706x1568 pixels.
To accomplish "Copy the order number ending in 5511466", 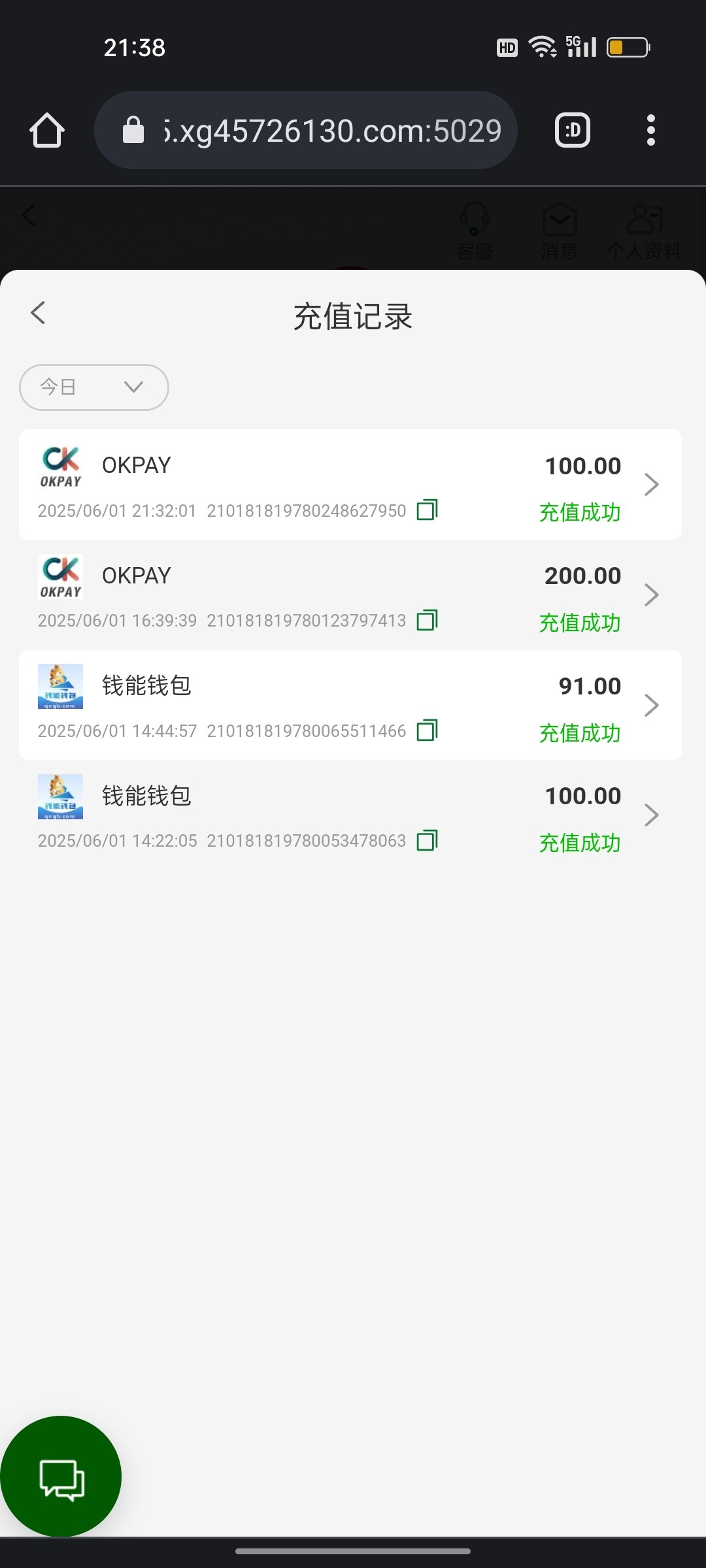I will click(x=428, y=730).
